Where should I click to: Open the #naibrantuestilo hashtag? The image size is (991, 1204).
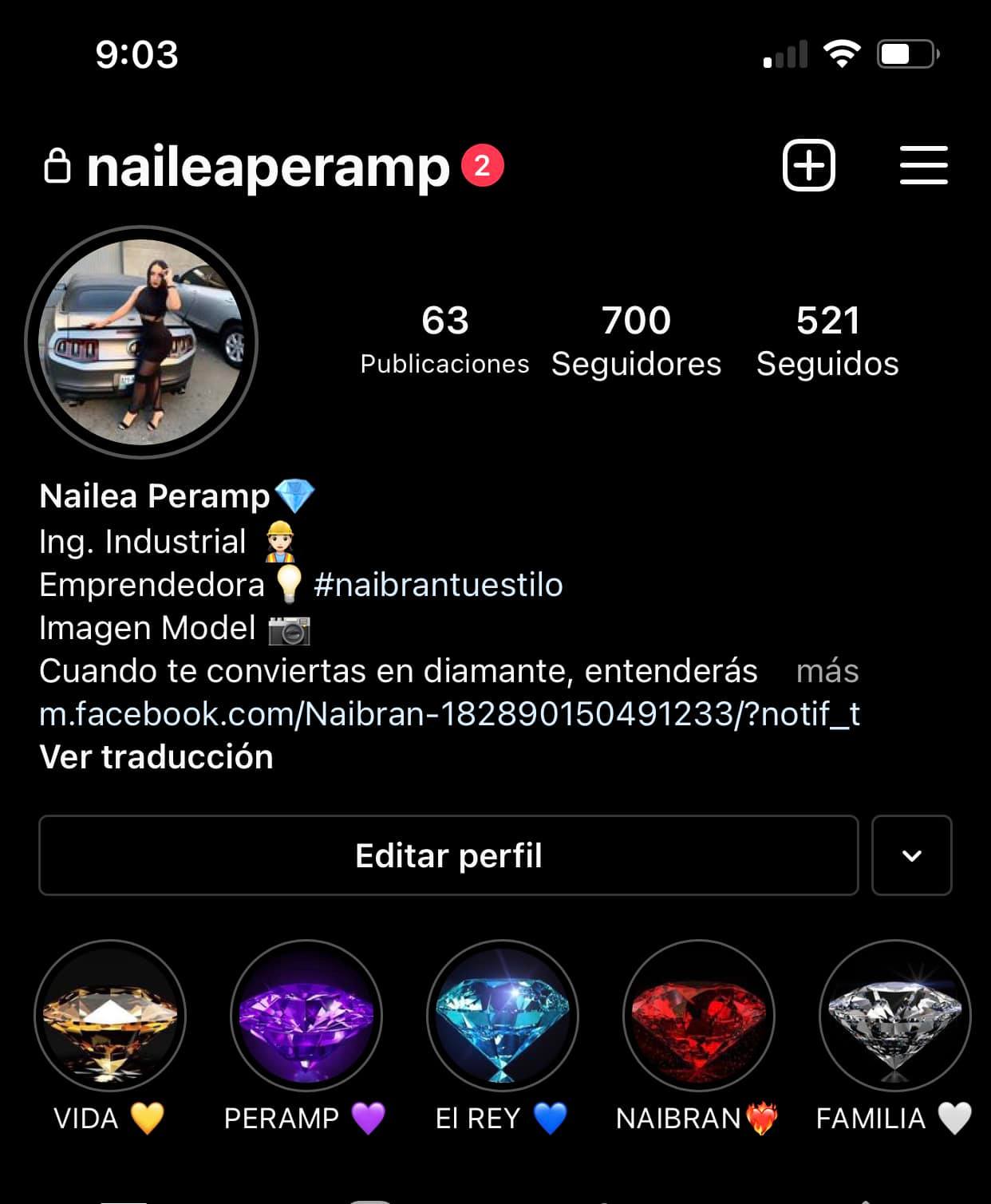point(438,585)
